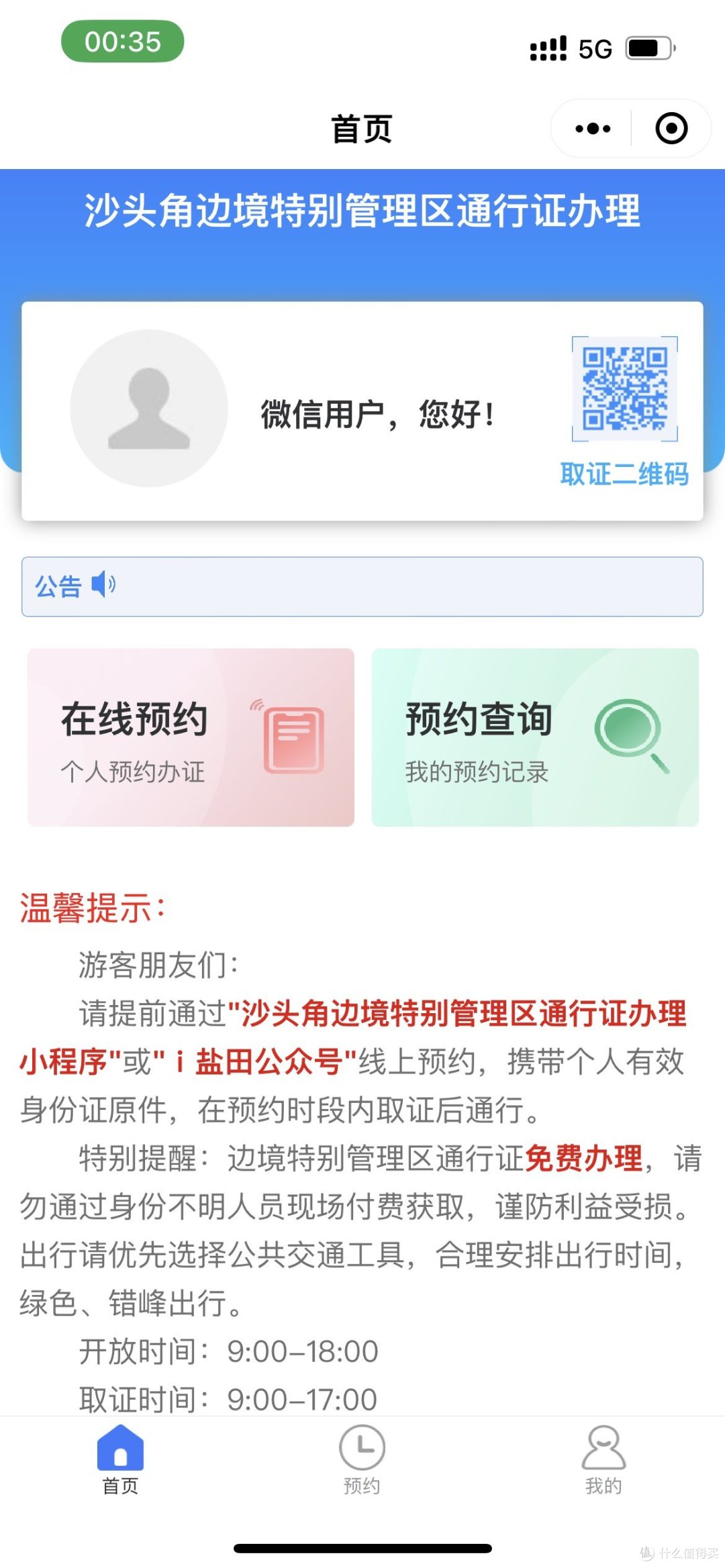Screen dimensions: 725x1568
Task: Tap the battery indicator in status bar
Action: coord(648,47)
